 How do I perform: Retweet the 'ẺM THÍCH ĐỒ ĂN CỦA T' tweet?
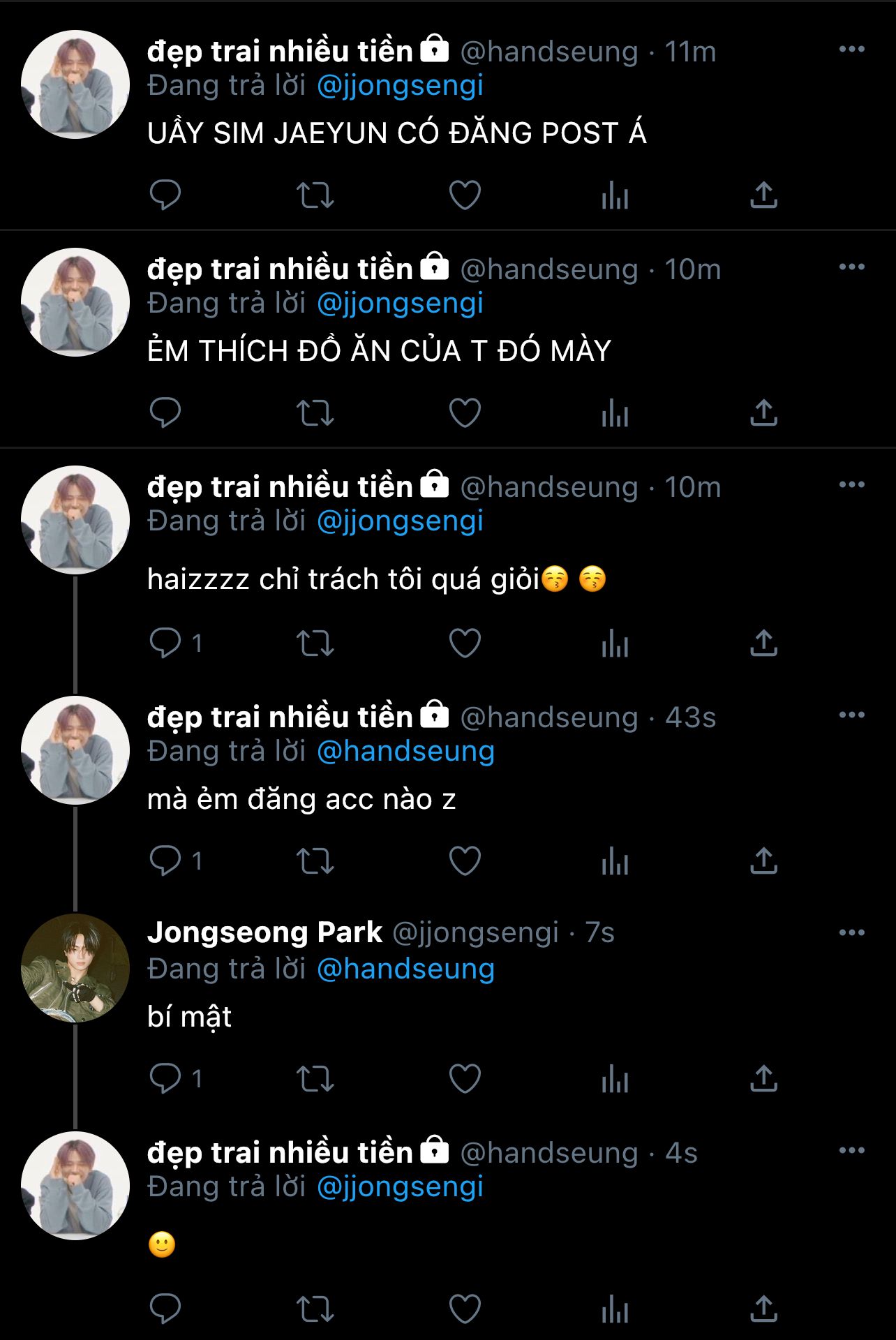[315, 413]
